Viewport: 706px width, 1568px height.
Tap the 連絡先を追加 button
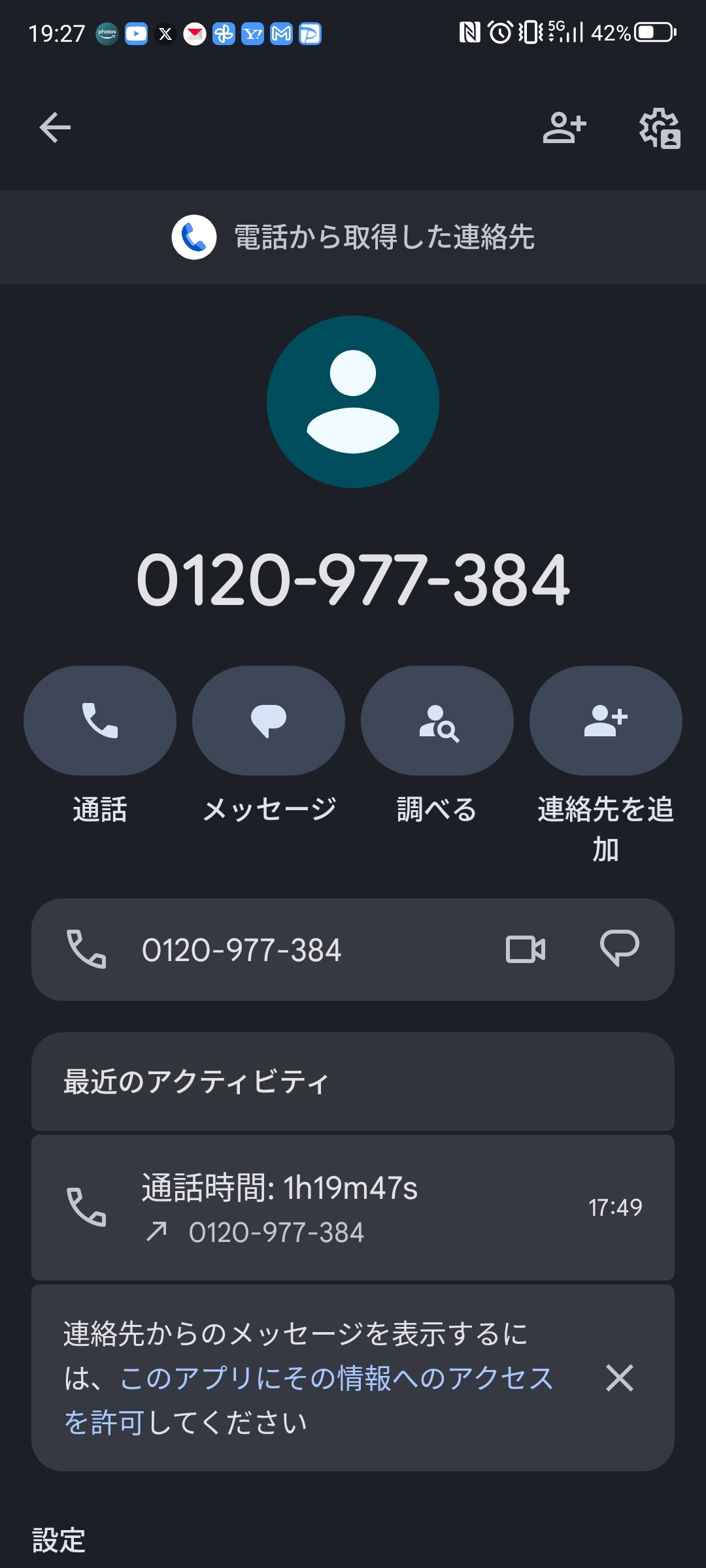[x=605, y=721]
